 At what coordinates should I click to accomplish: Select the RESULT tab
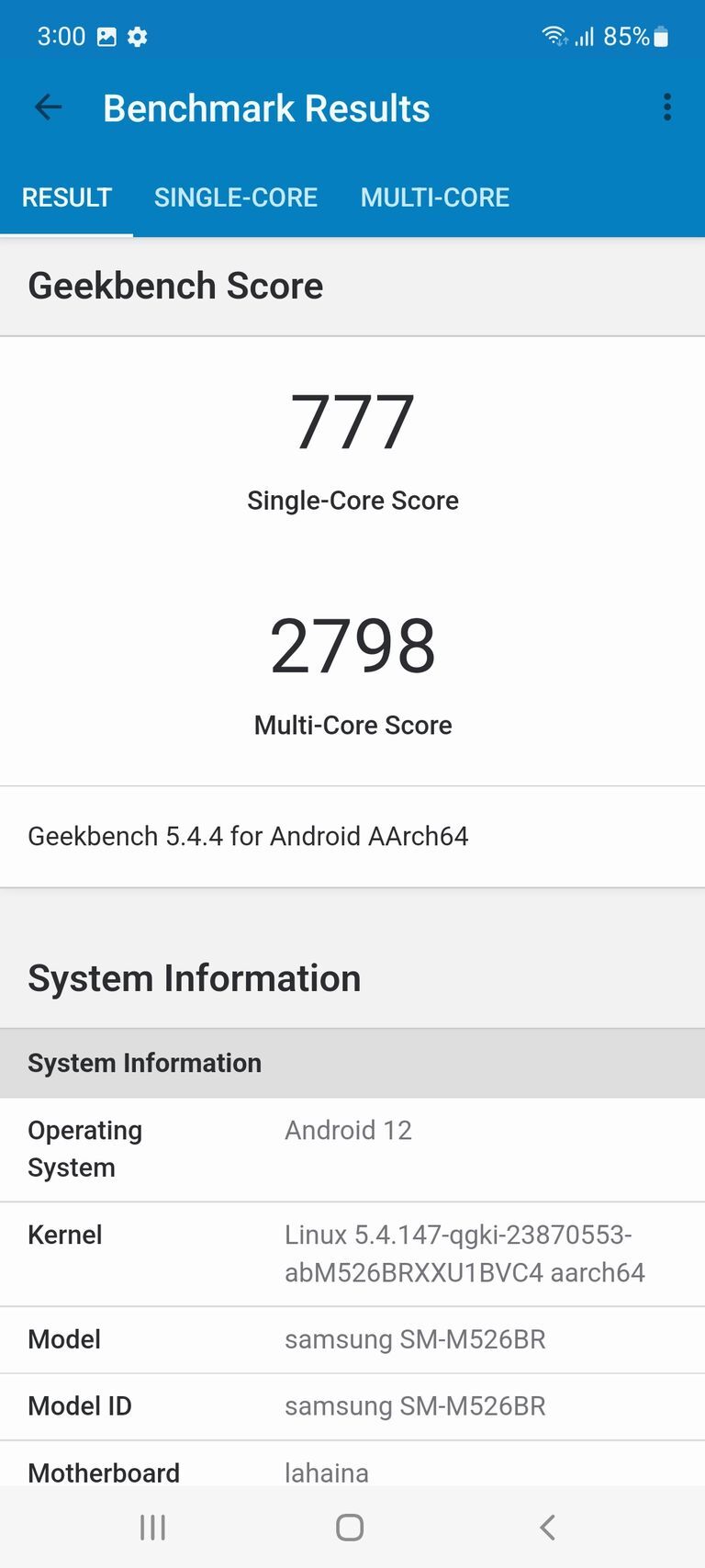pyautogui.click(x=67, y=197)
